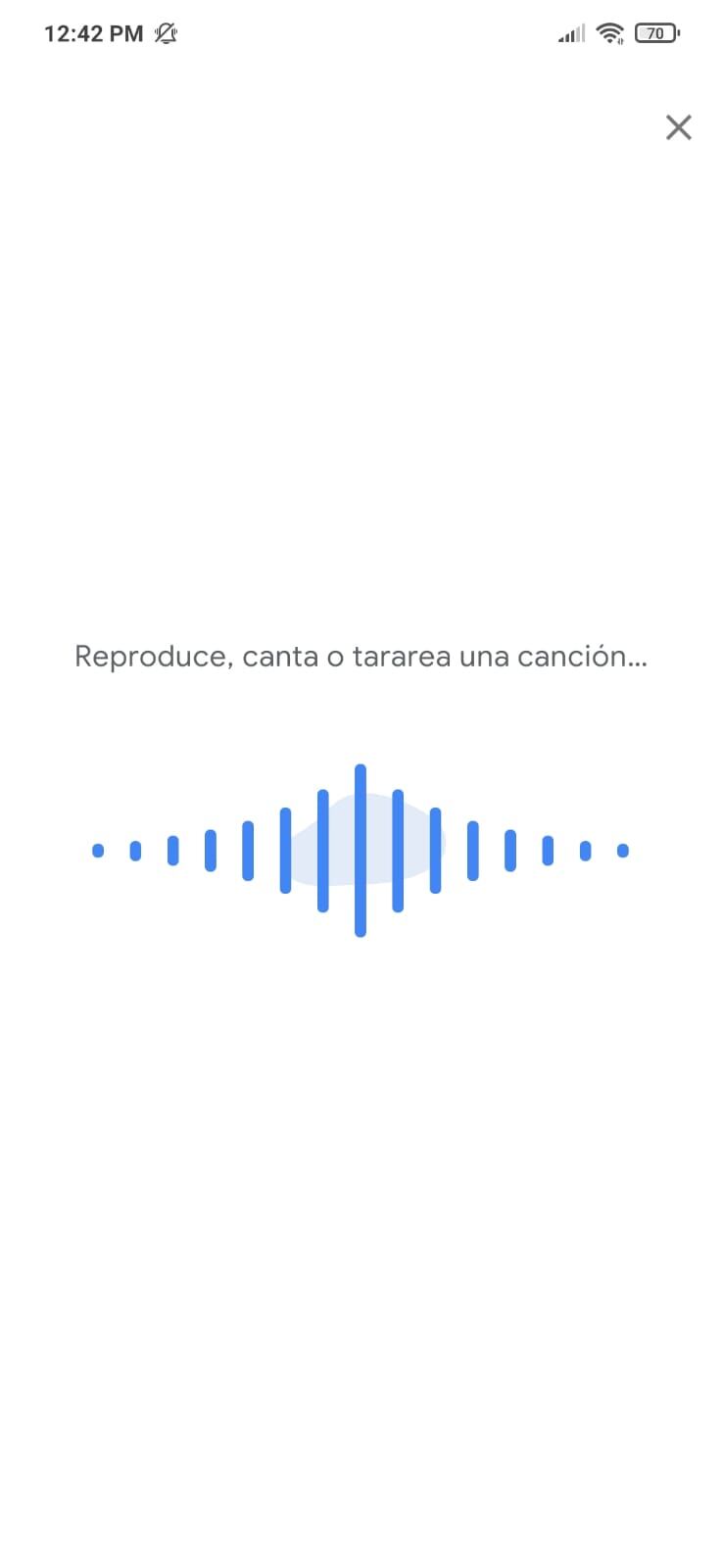Tap the close X icon
The width and height of the screenshot is (723, 1568).
[678, 127]
